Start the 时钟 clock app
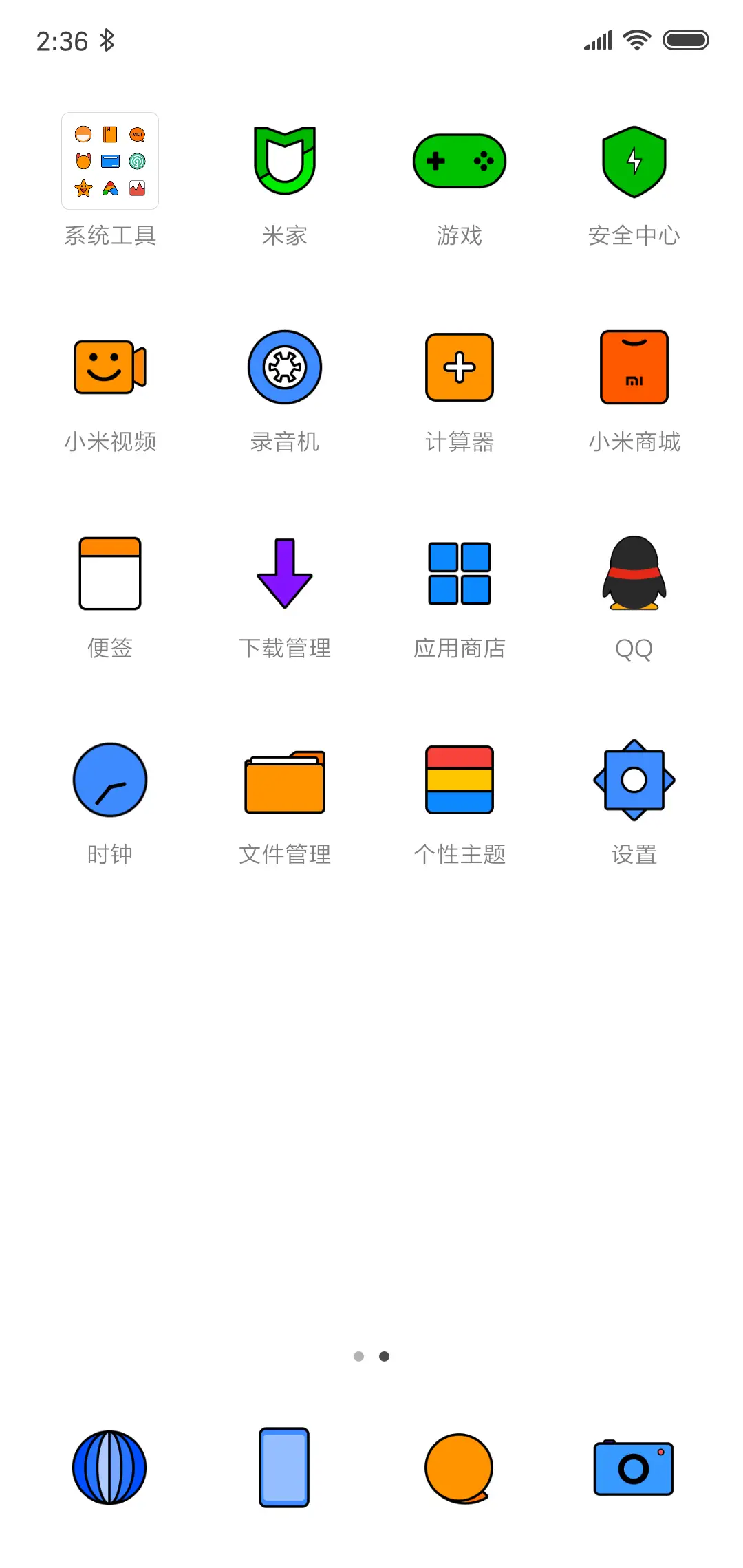This screenshot has width=743, height=1568. pyautogui.click(x=109, y=779)
